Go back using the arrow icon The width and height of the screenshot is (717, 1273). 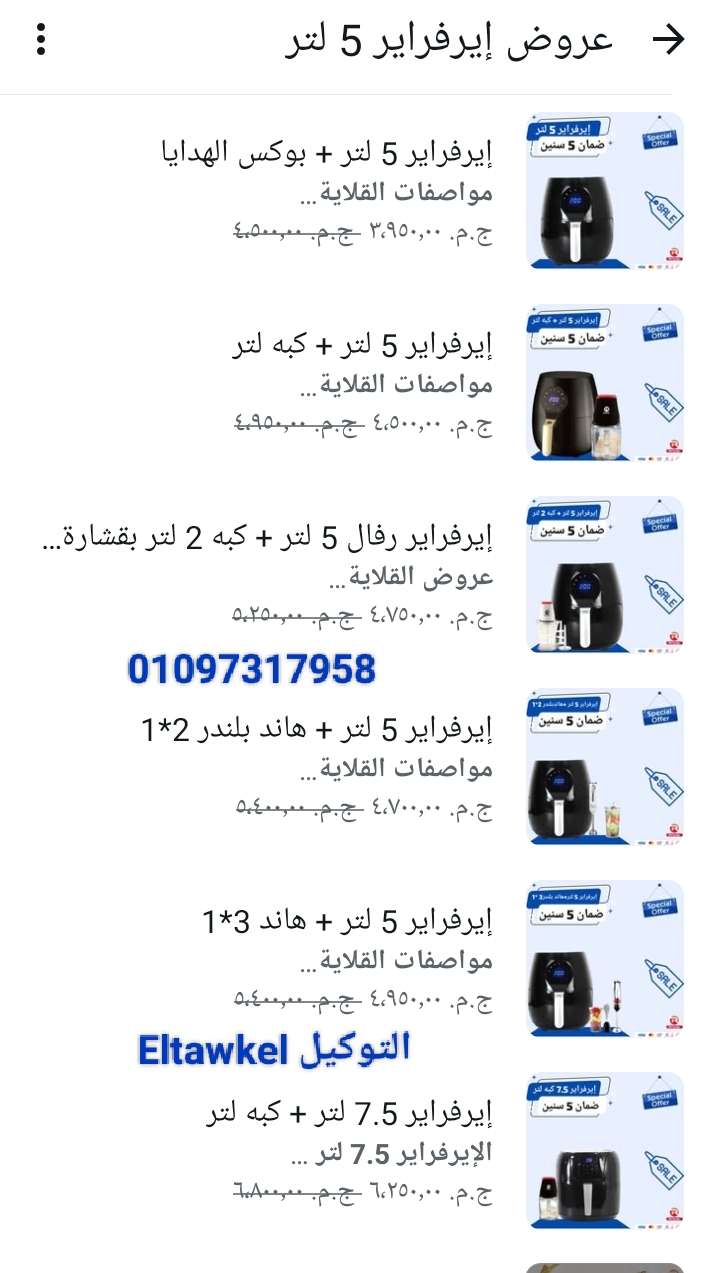click(668, 40)
